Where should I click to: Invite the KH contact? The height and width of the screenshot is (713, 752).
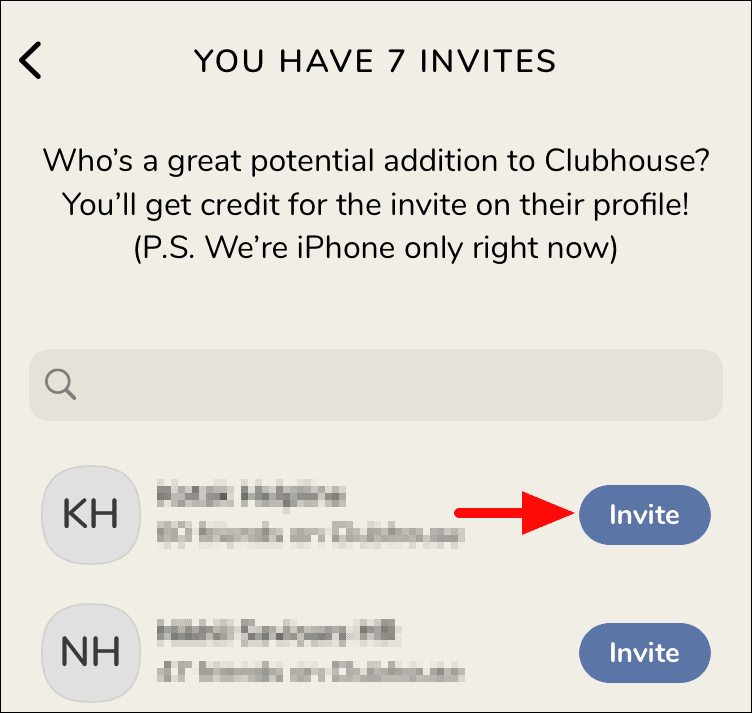644,515
